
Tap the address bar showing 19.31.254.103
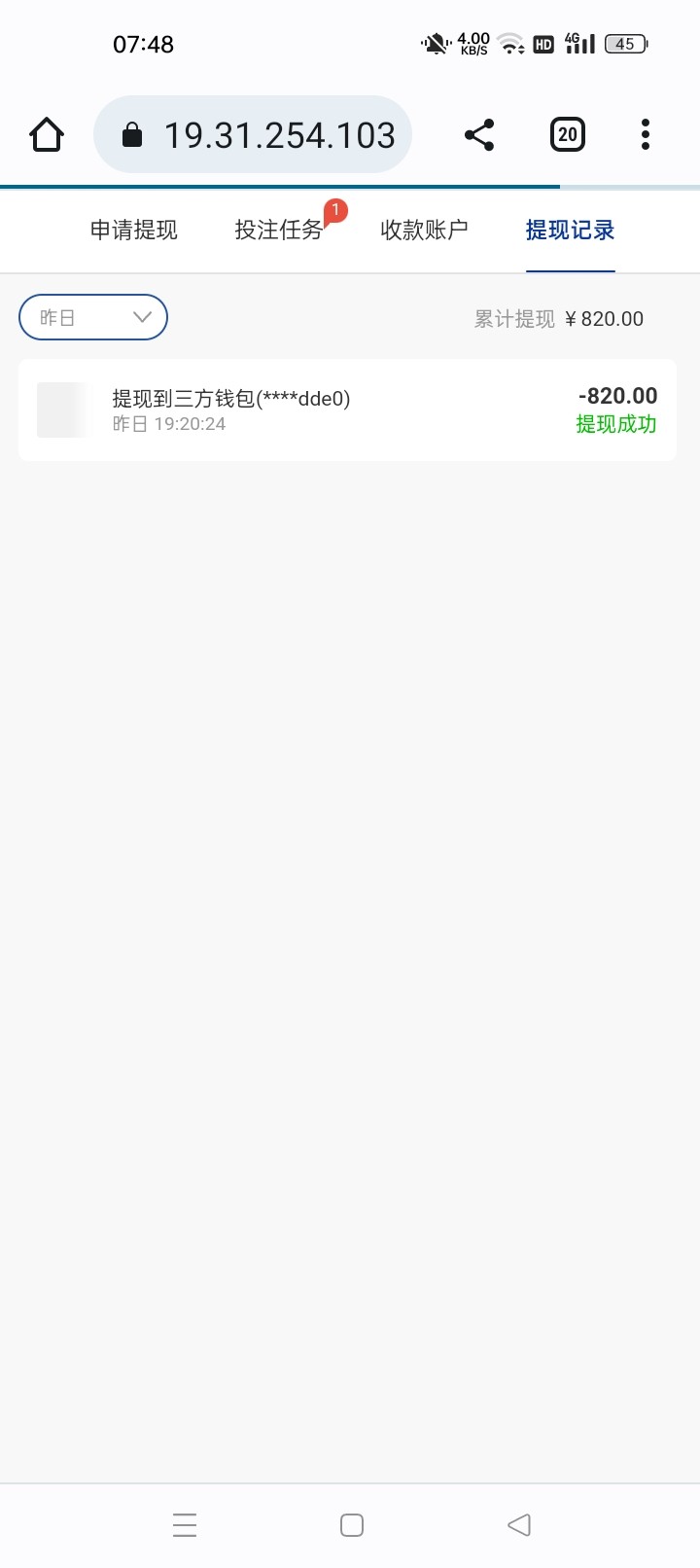click(x=253, y=134)
